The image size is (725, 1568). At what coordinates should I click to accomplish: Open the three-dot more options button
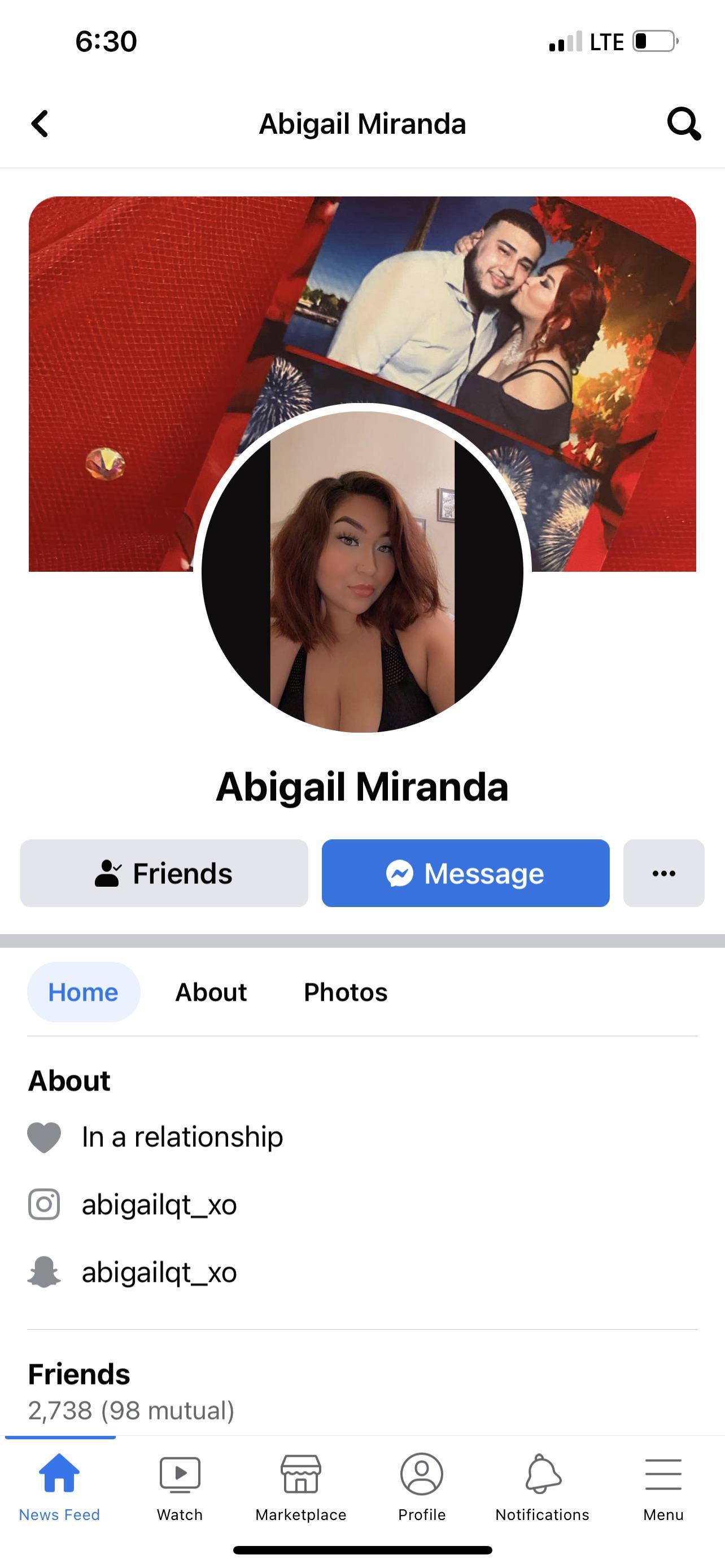663,874
